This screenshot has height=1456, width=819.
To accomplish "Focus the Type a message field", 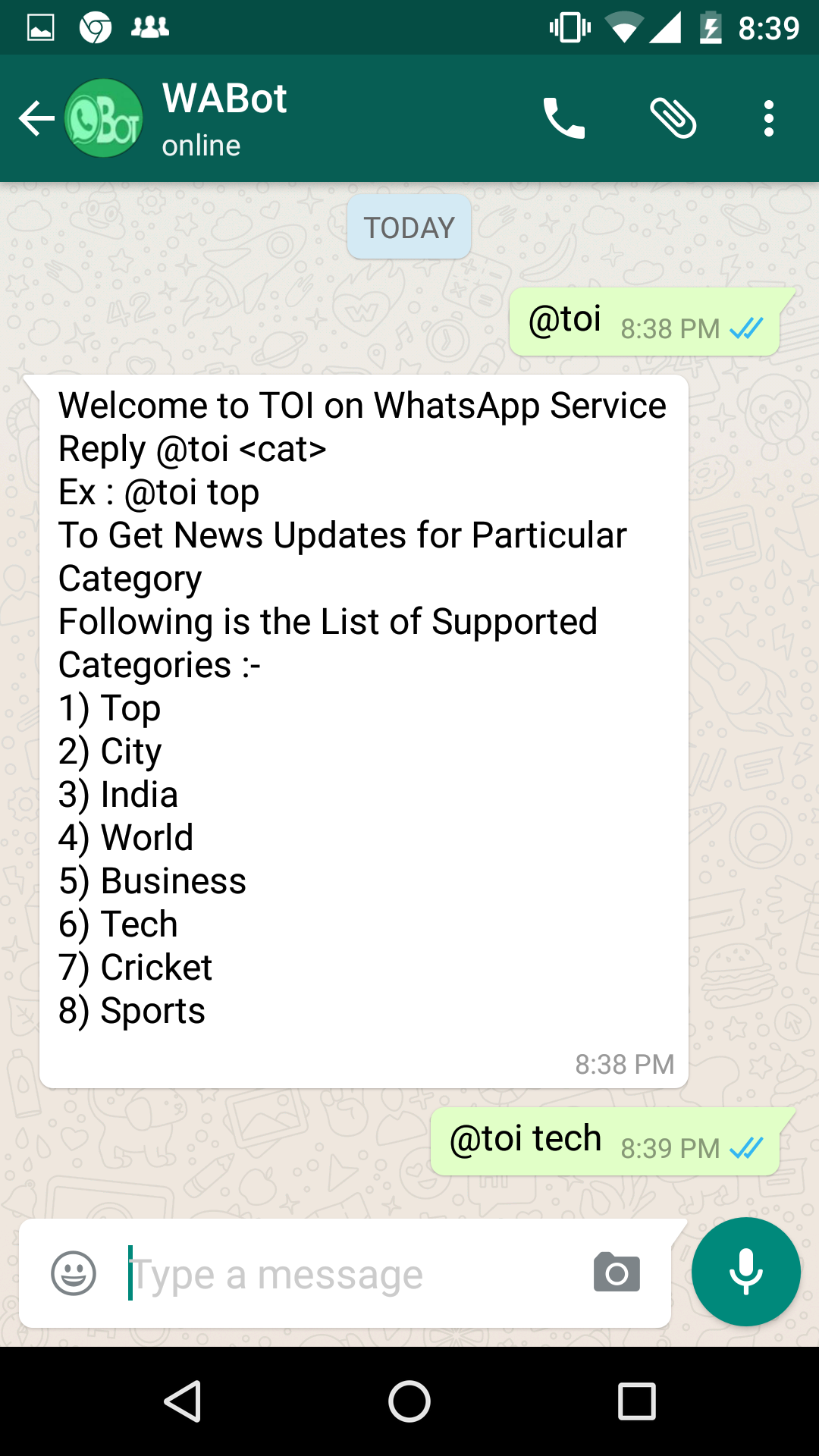I will point(349,1274).
